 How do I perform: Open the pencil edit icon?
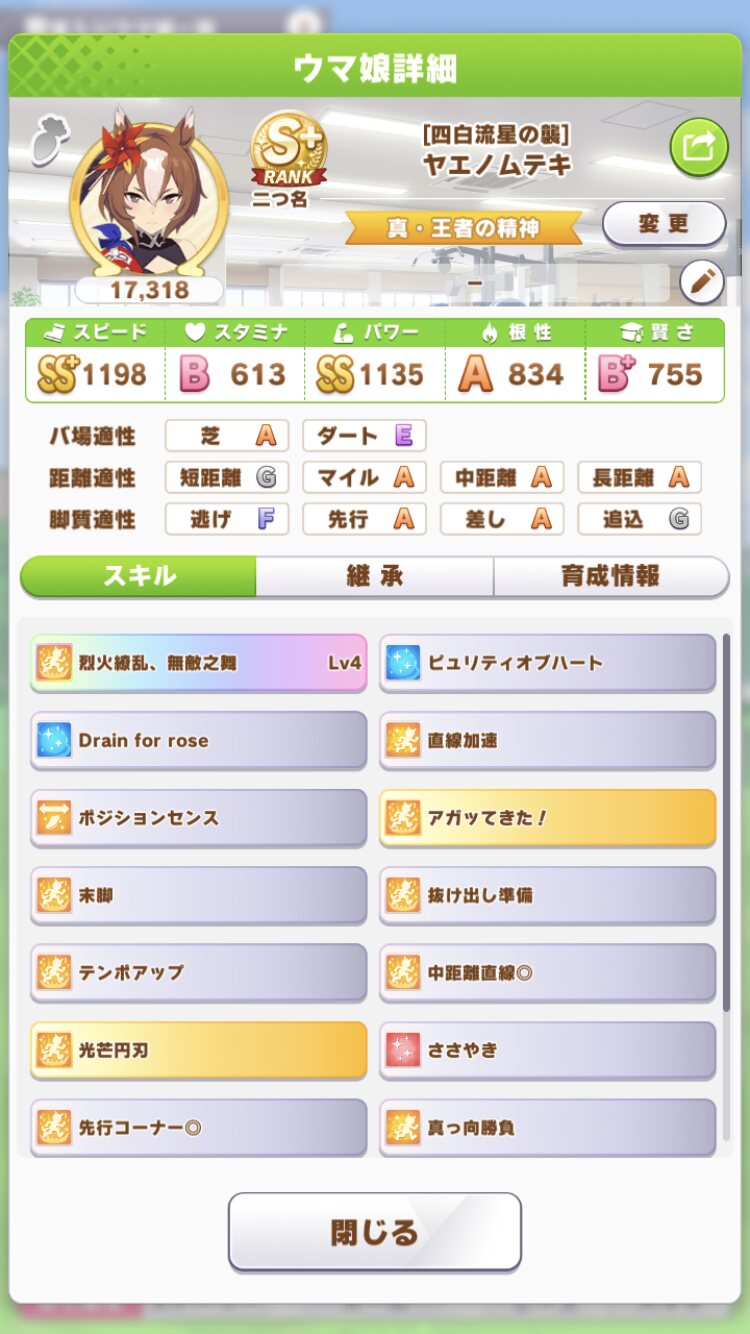click(x=701, y=282)
